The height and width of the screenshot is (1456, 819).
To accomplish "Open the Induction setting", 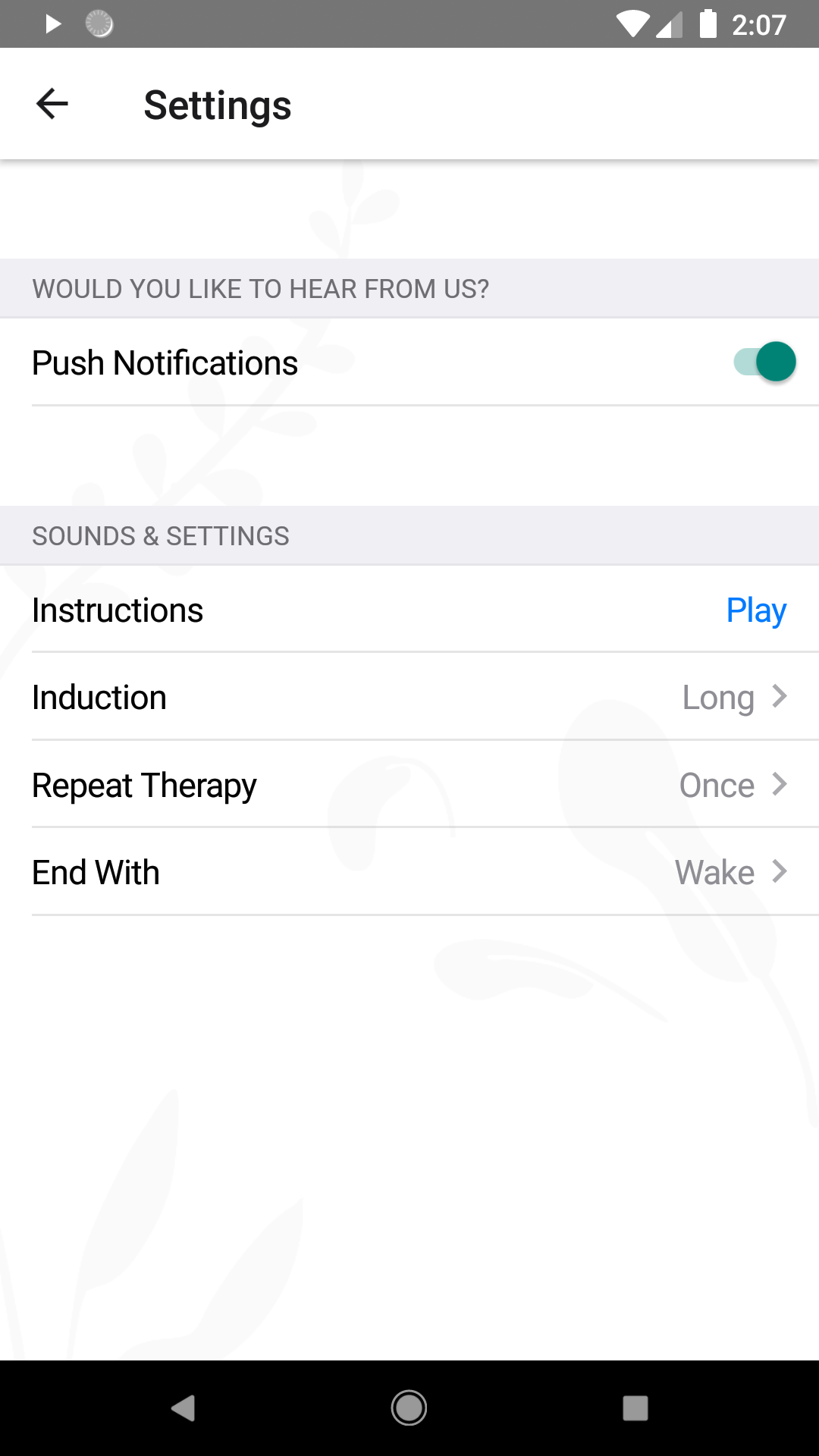I will (x=409, y=697).
